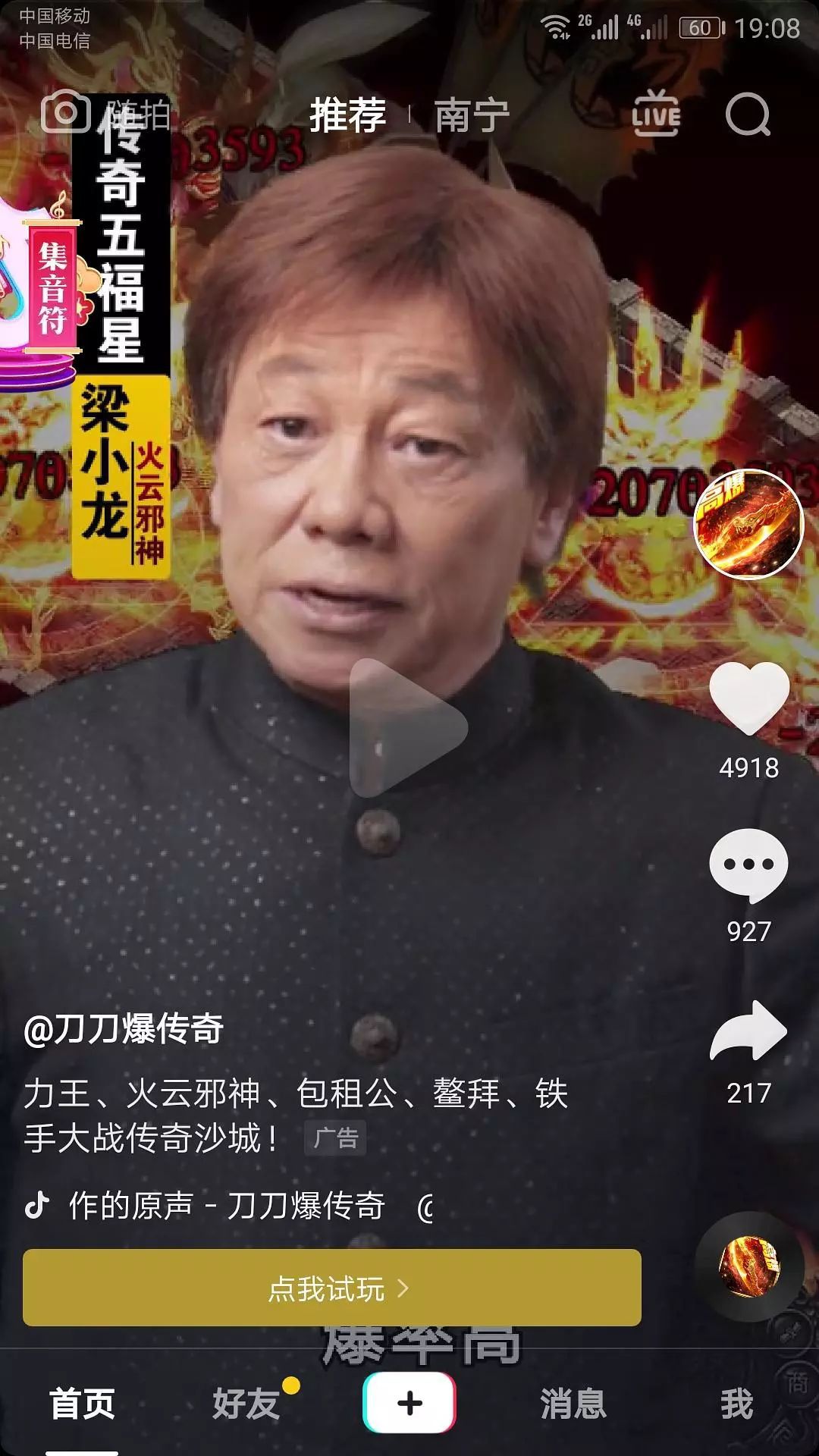Image resolution: width=819 pixels, height=1456 pixels.
Task: Switch to the 南宁 tab
Action: pos(472,115)
